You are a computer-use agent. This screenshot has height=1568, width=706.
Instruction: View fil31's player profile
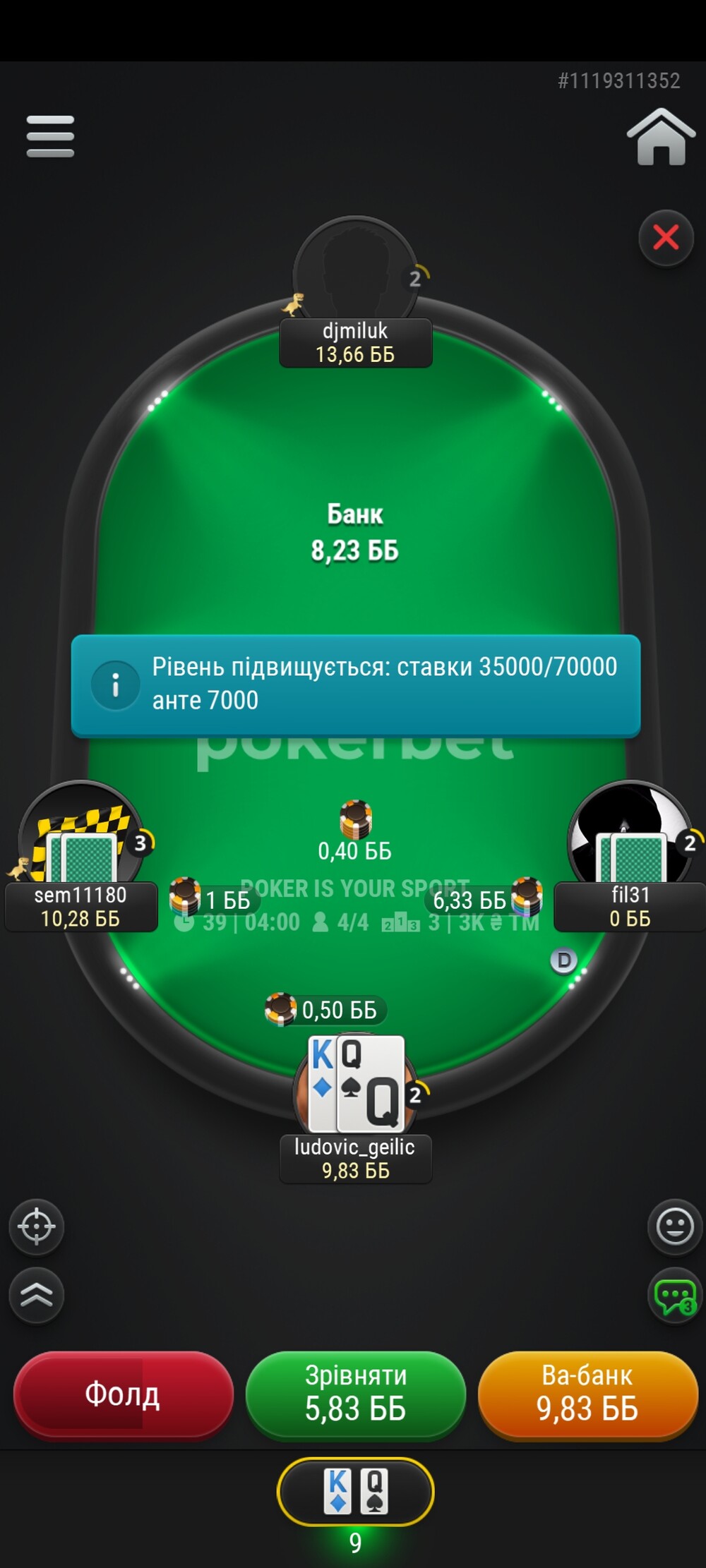(630, 857)
